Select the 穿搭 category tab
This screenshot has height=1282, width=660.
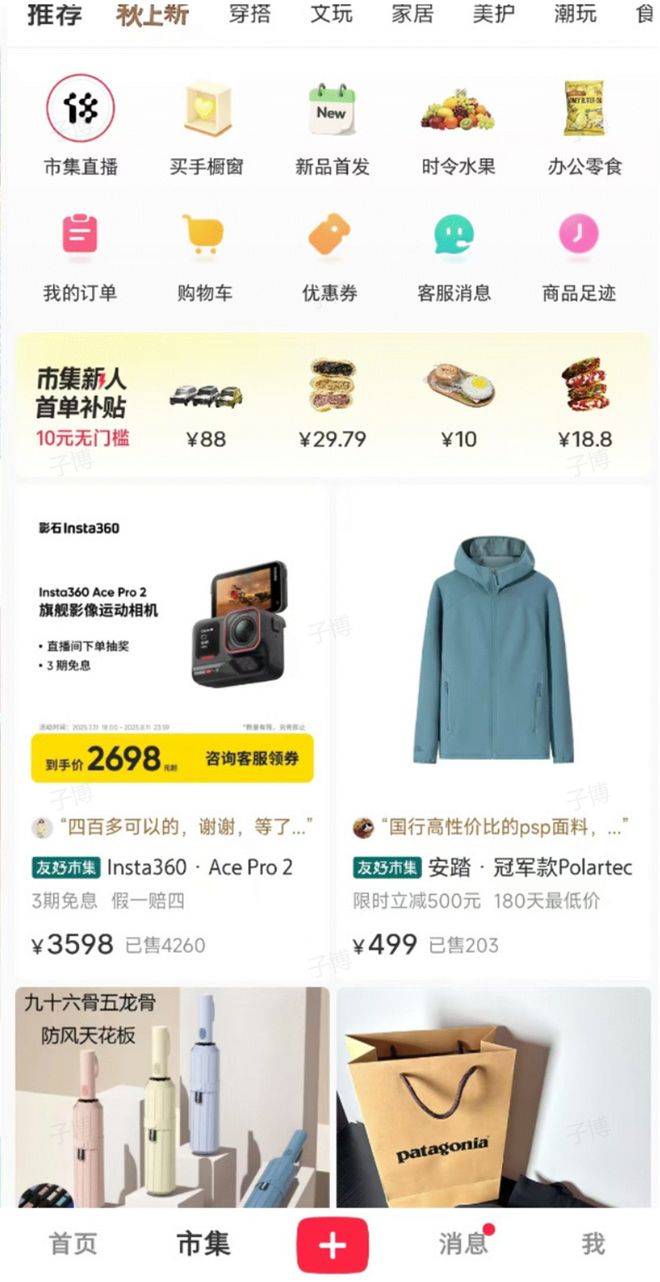(x=250, y=15)
